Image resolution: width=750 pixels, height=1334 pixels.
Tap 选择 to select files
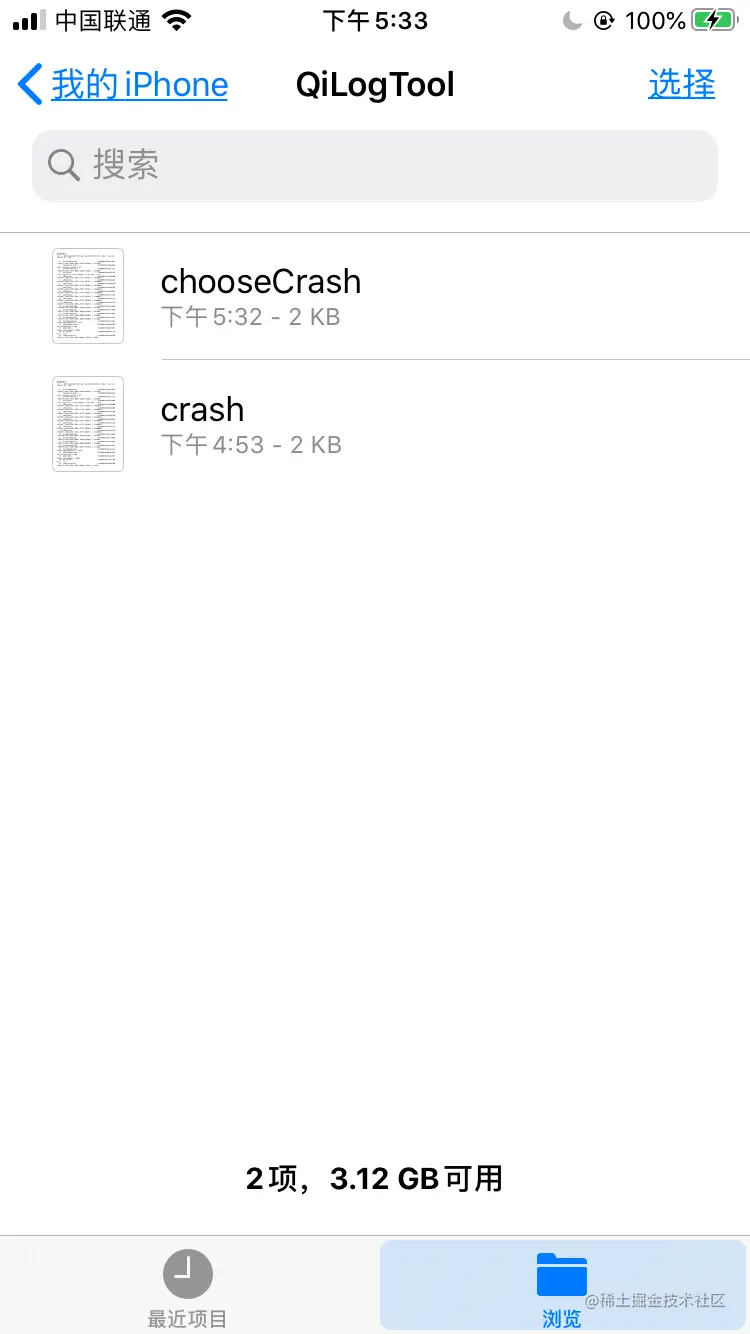click(681, 84)
